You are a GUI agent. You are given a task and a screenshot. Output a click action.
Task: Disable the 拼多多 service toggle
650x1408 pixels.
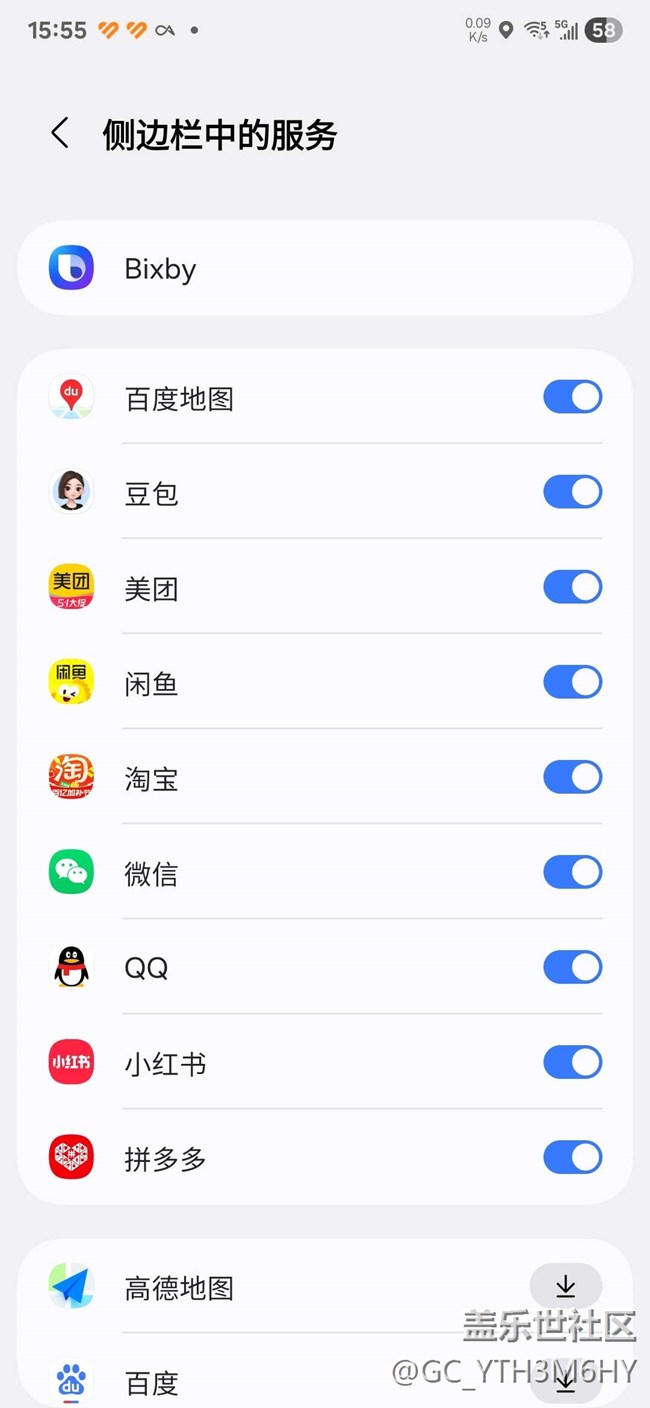[572, 1157]
